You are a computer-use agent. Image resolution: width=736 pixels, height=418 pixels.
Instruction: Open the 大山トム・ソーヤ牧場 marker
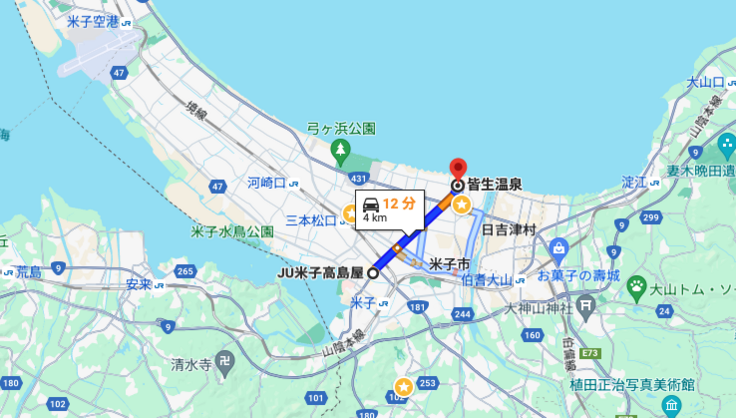[x=637, y=285]
